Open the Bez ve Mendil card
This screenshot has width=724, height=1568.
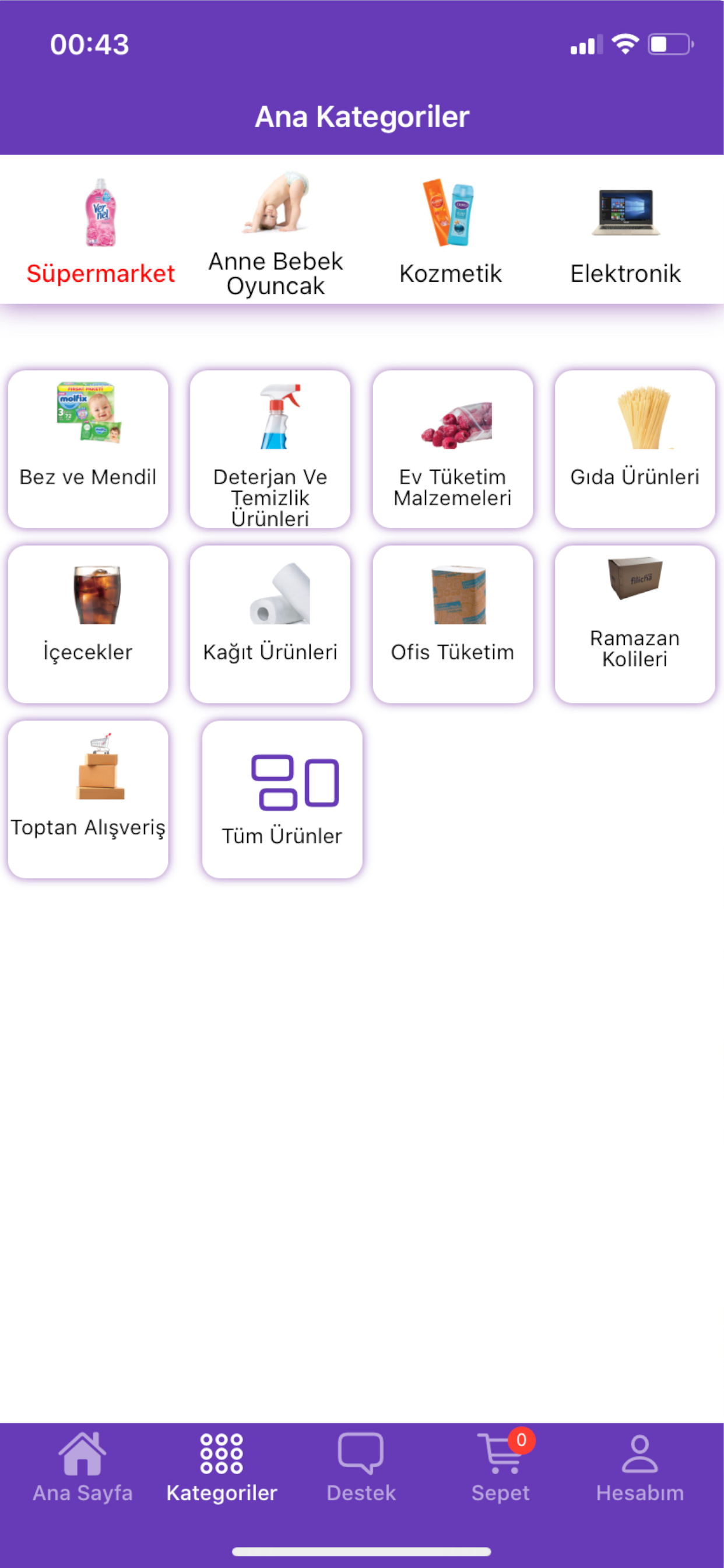(x=88, y=449)
